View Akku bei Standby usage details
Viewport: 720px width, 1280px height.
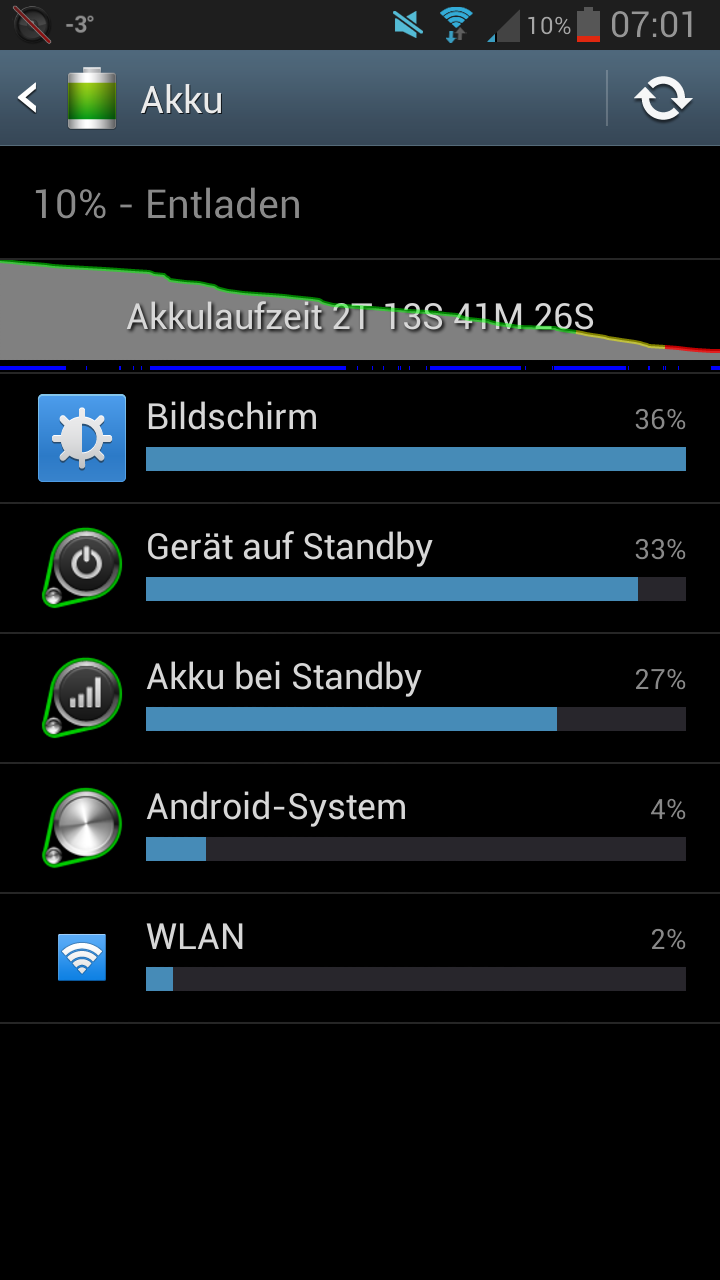(x=360, y=699)
